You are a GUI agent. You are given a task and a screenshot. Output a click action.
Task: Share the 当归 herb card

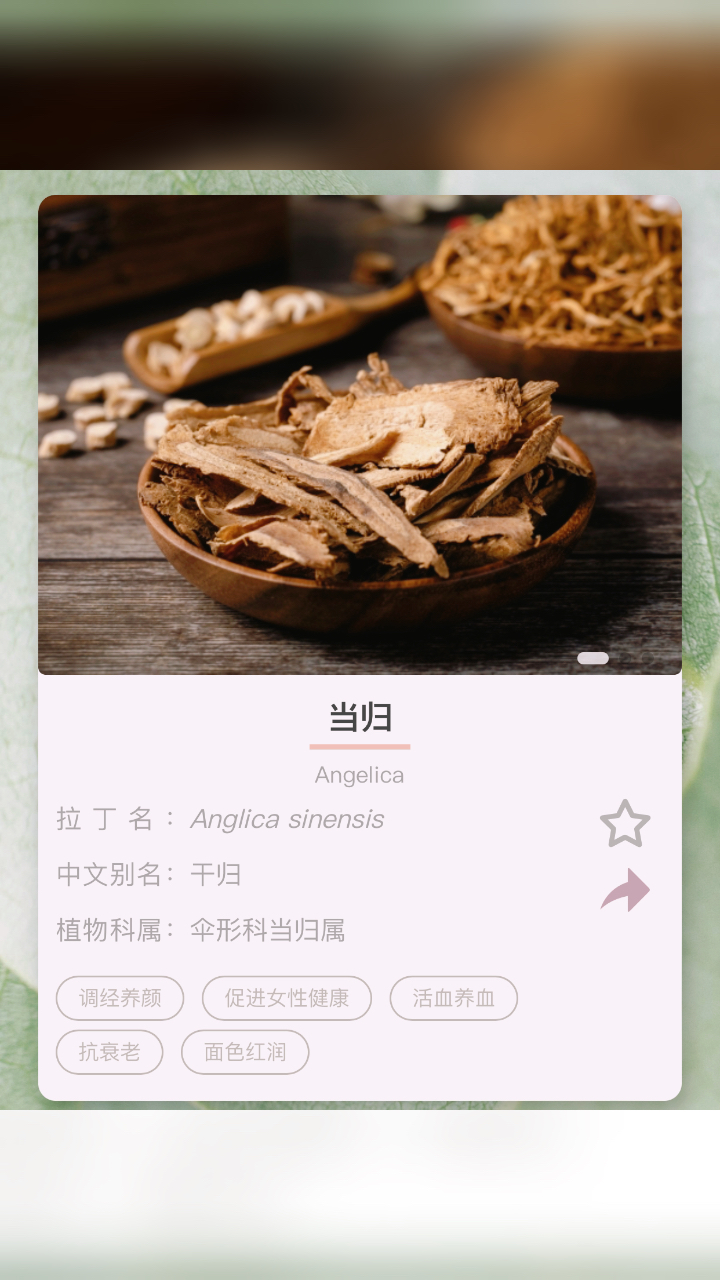(x=625, y=889)
